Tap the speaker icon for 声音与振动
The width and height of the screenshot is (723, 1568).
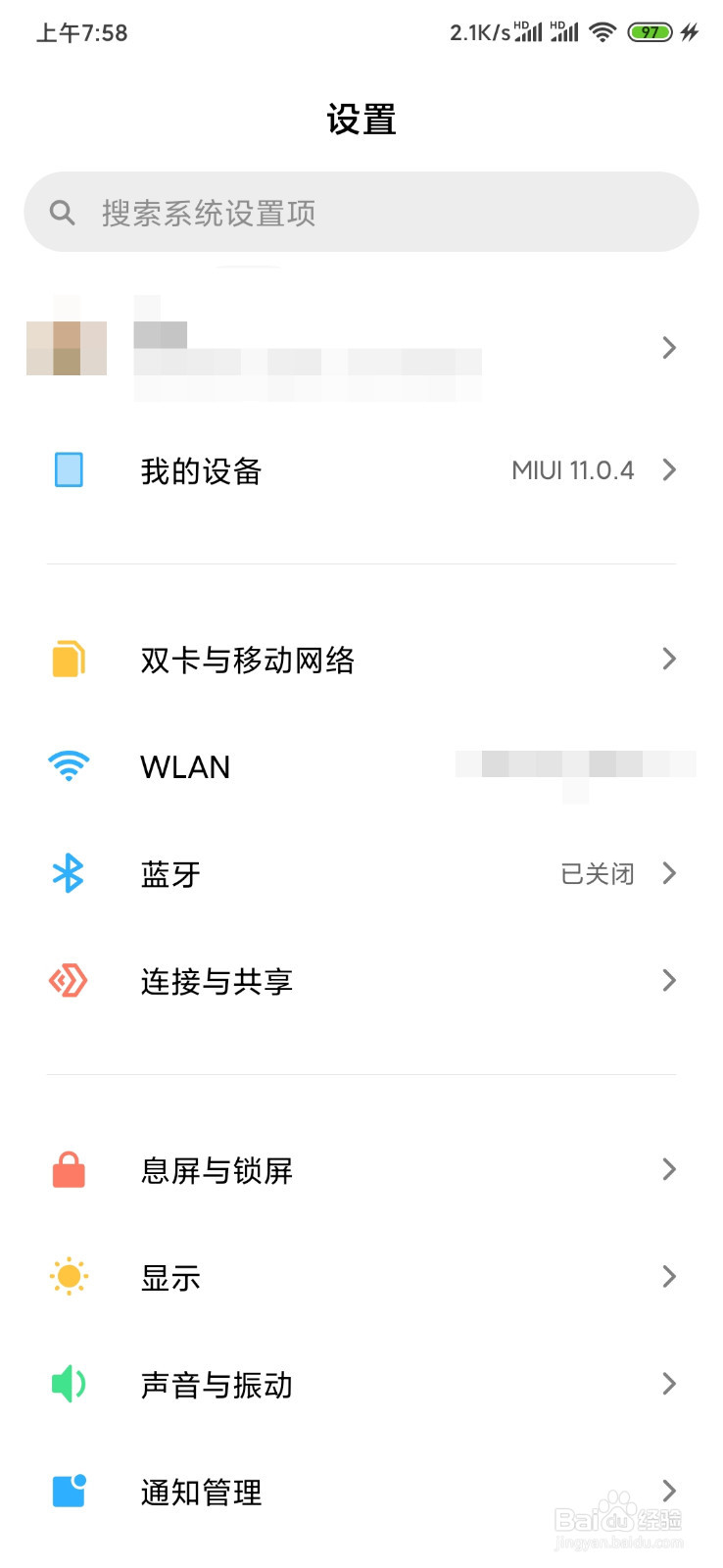(67, 1385)
